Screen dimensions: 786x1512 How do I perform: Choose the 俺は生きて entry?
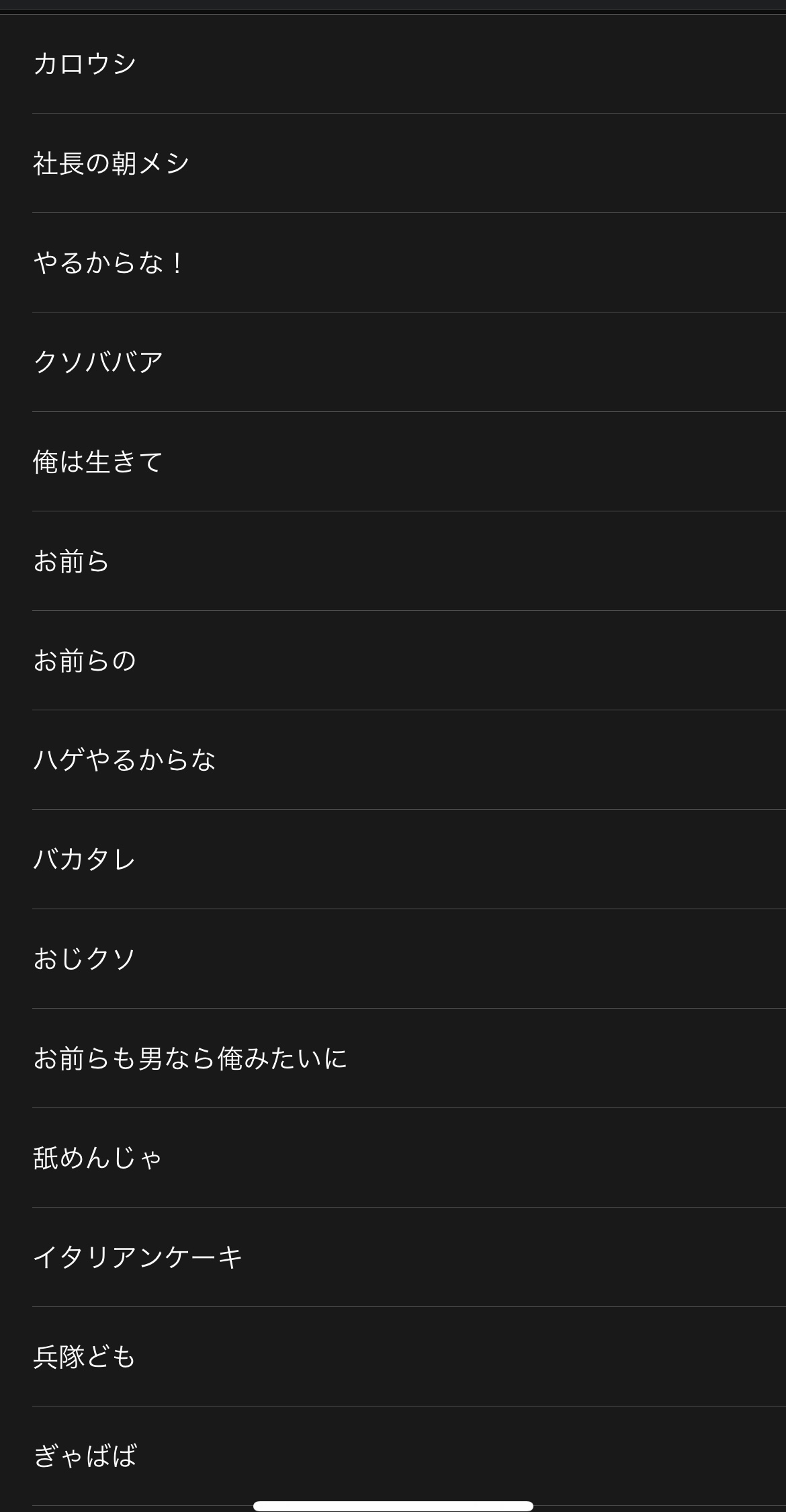pos(98,462)
